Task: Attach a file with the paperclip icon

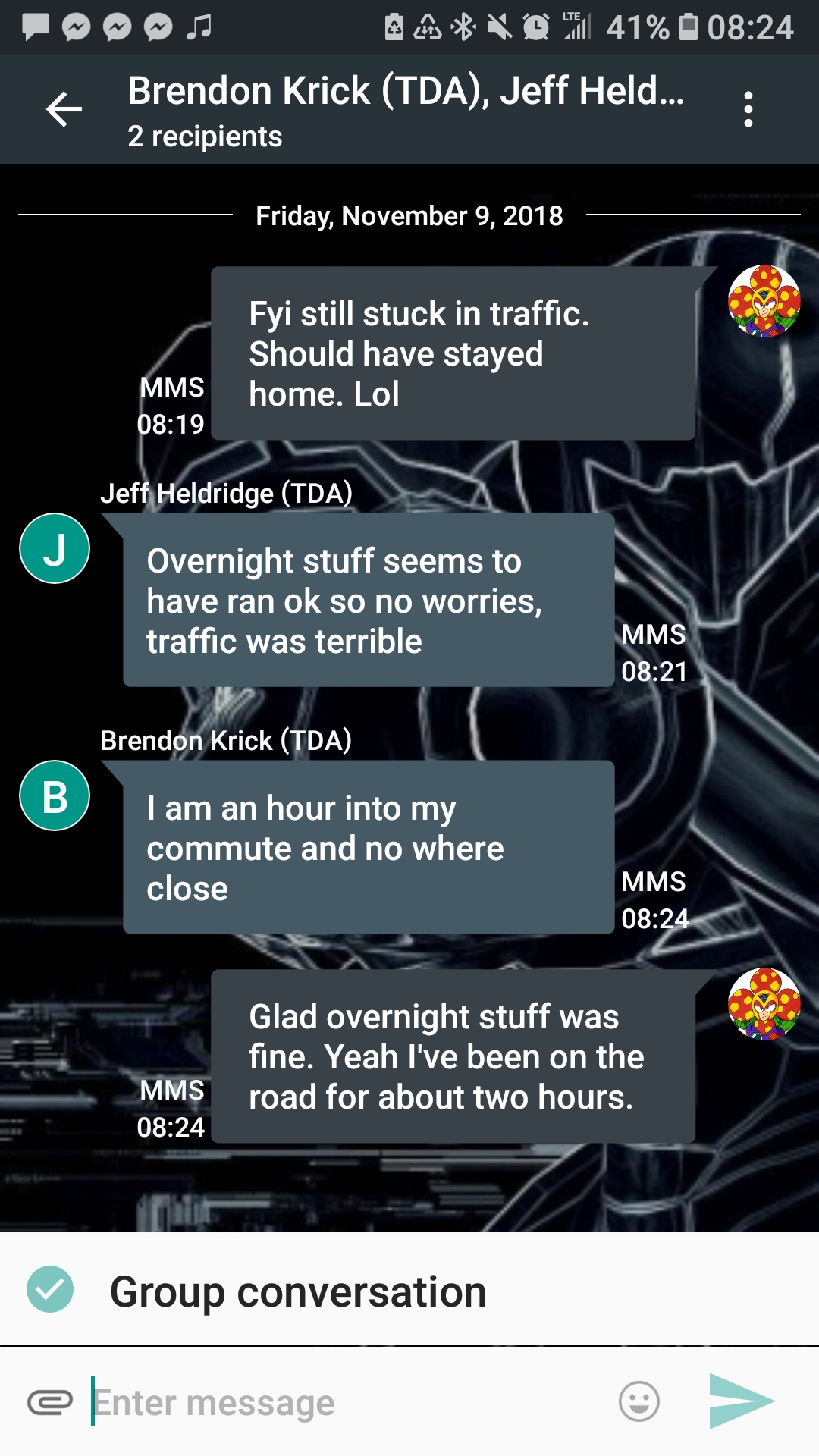Action: click(x=50, y=1402)
